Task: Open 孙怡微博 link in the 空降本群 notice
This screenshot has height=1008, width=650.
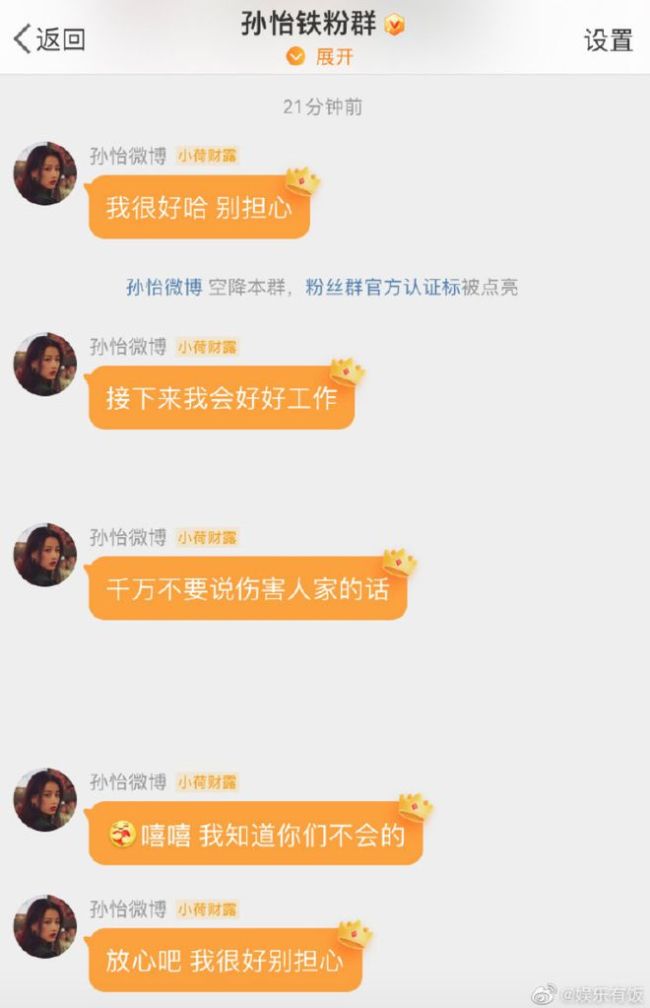Action: coord(164,287)
